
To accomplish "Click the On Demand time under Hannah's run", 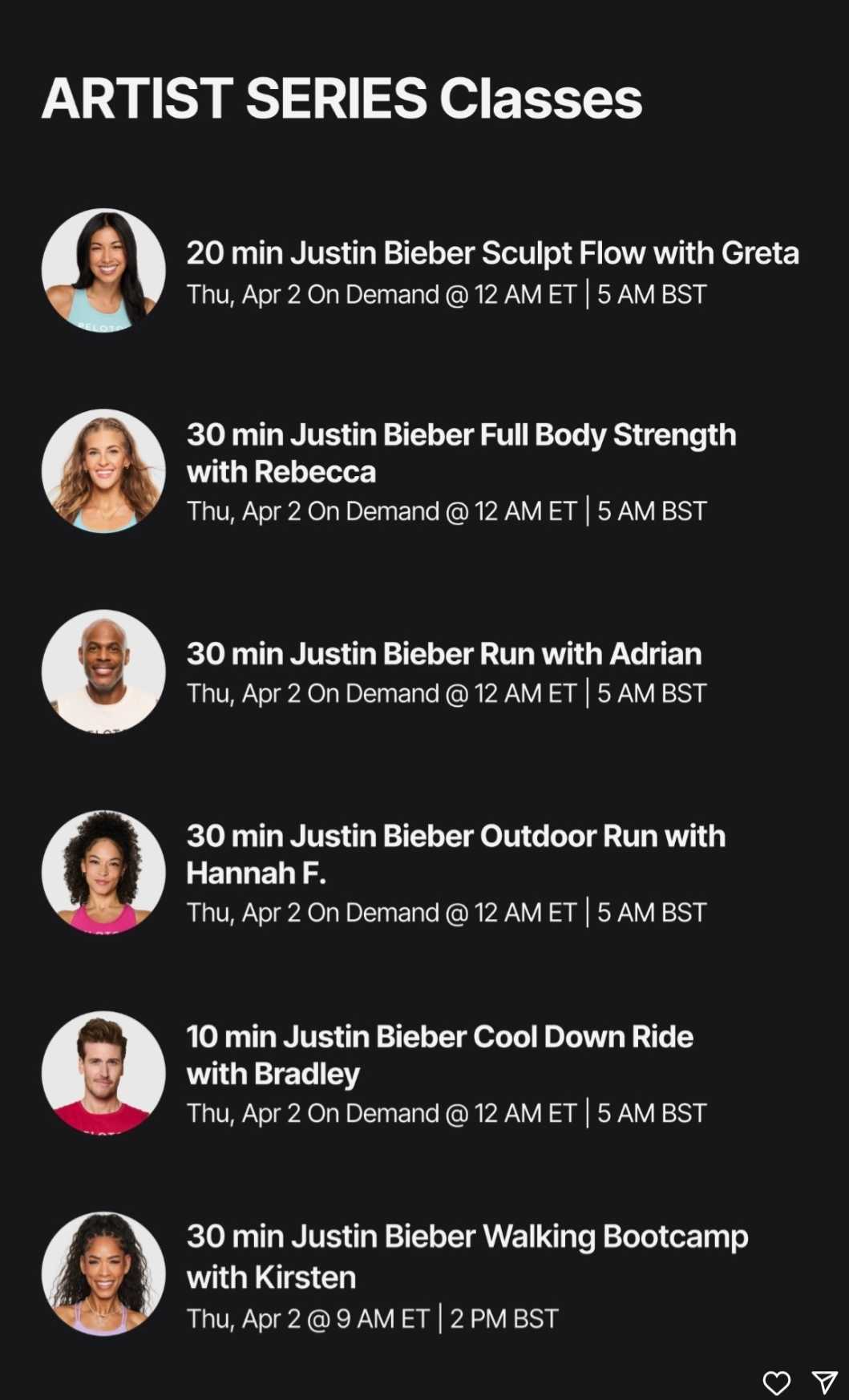I will tap(447, 911).
